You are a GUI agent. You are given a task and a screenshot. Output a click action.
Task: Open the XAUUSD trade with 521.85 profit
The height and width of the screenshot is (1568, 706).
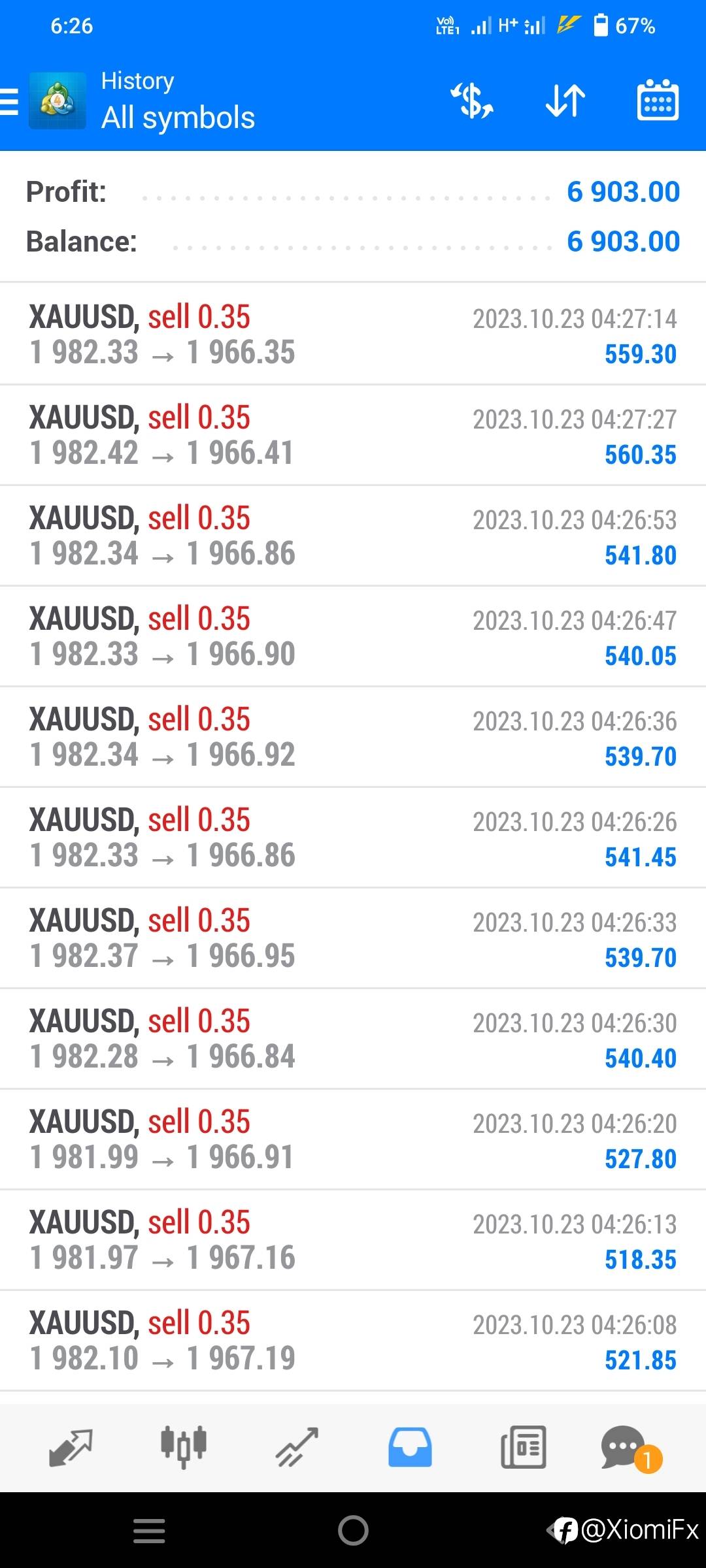click(x=353, y=1341)
